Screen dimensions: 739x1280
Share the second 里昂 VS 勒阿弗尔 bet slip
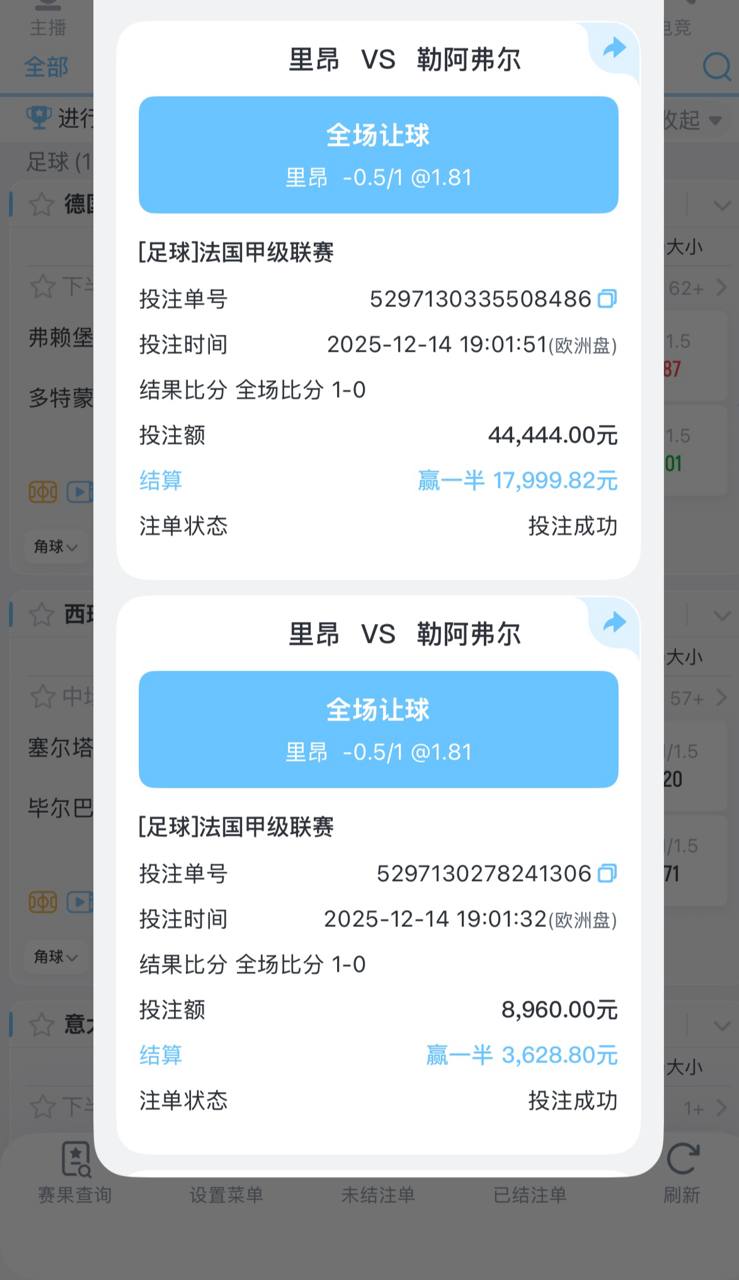click(614, 622)
